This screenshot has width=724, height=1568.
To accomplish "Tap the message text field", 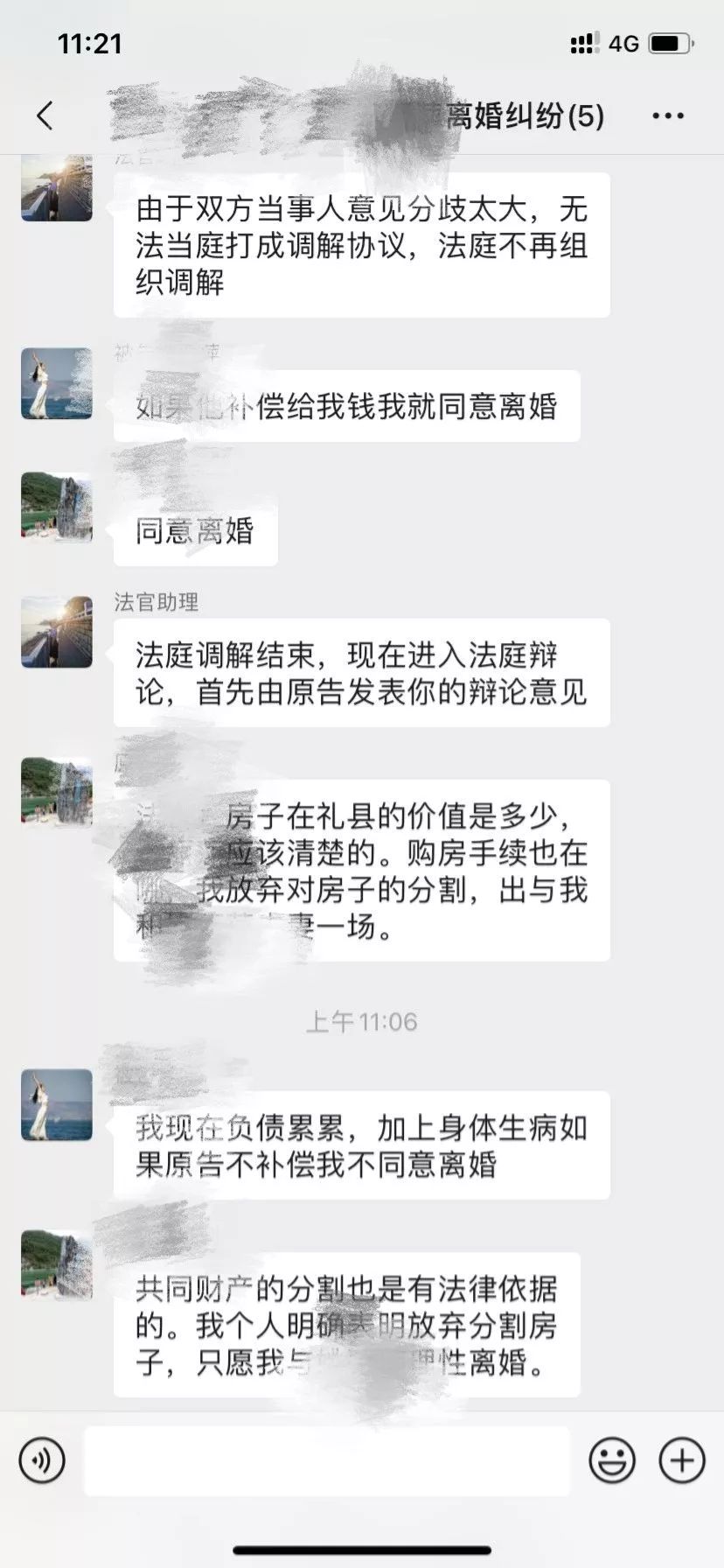I will click(326, 1460).
